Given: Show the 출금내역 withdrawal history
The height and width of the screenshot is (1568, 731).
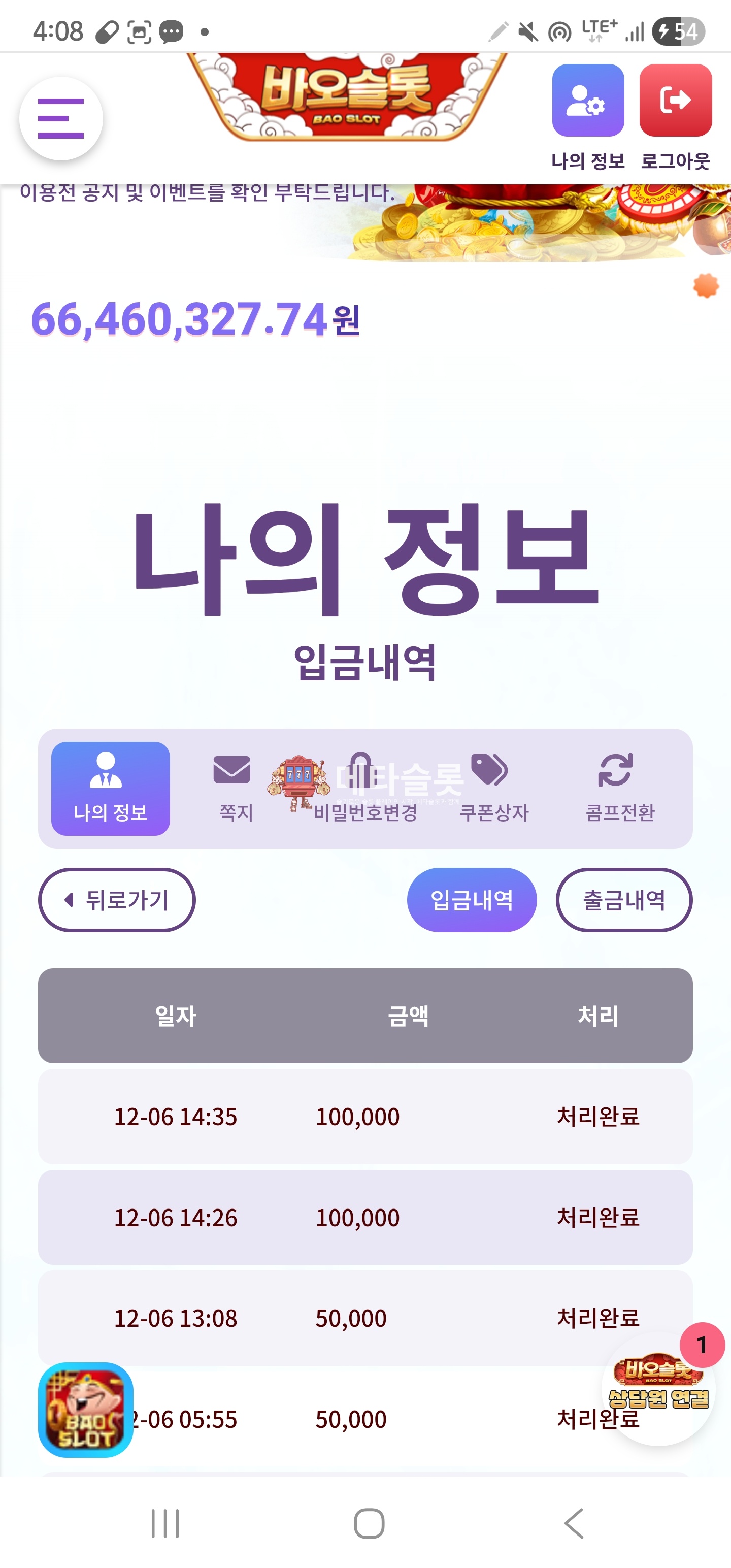Looking at the screenshot, I should coord(624,900).
